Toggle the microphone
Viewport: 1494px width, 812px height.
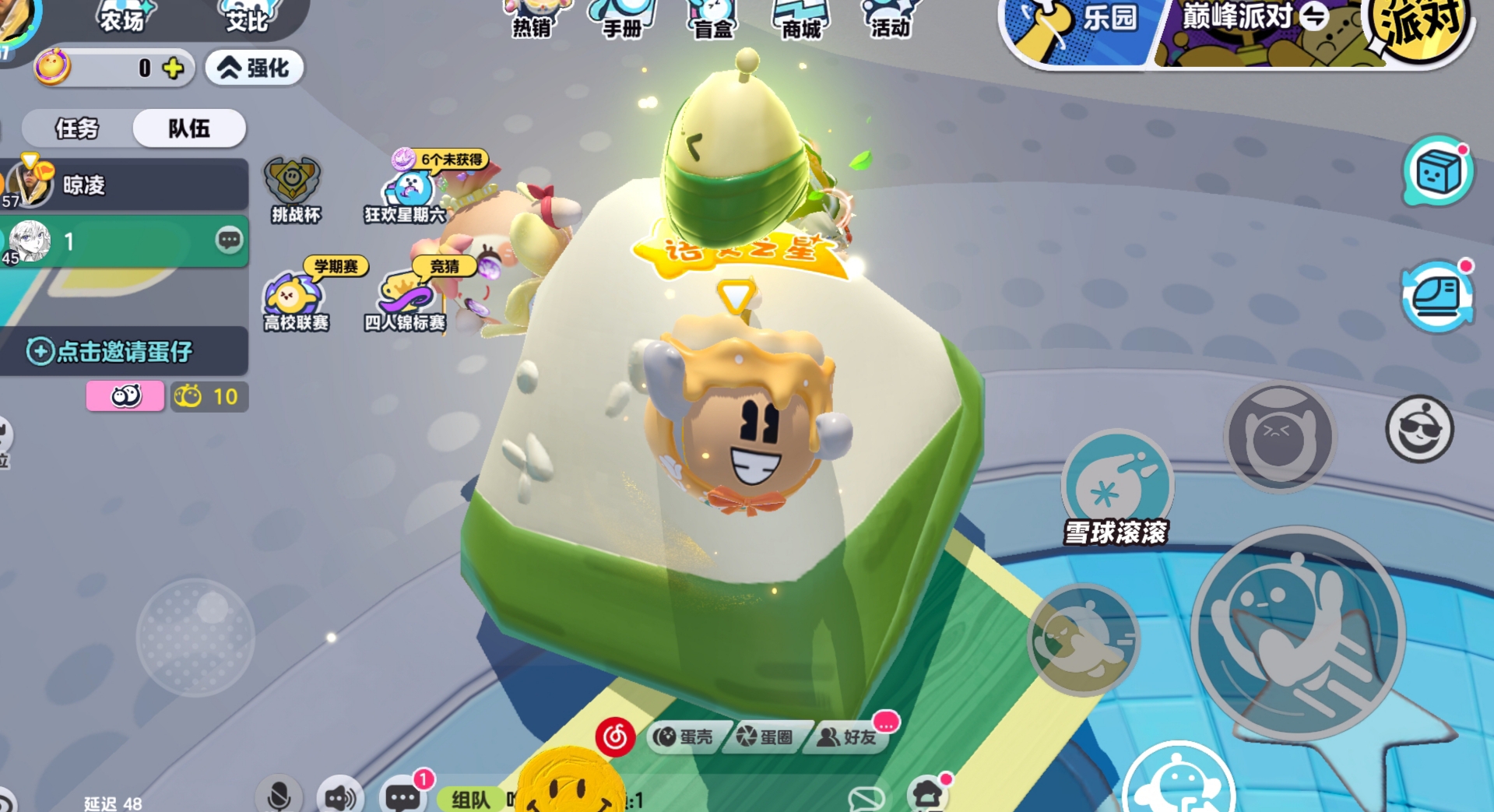tap(278, 796)
